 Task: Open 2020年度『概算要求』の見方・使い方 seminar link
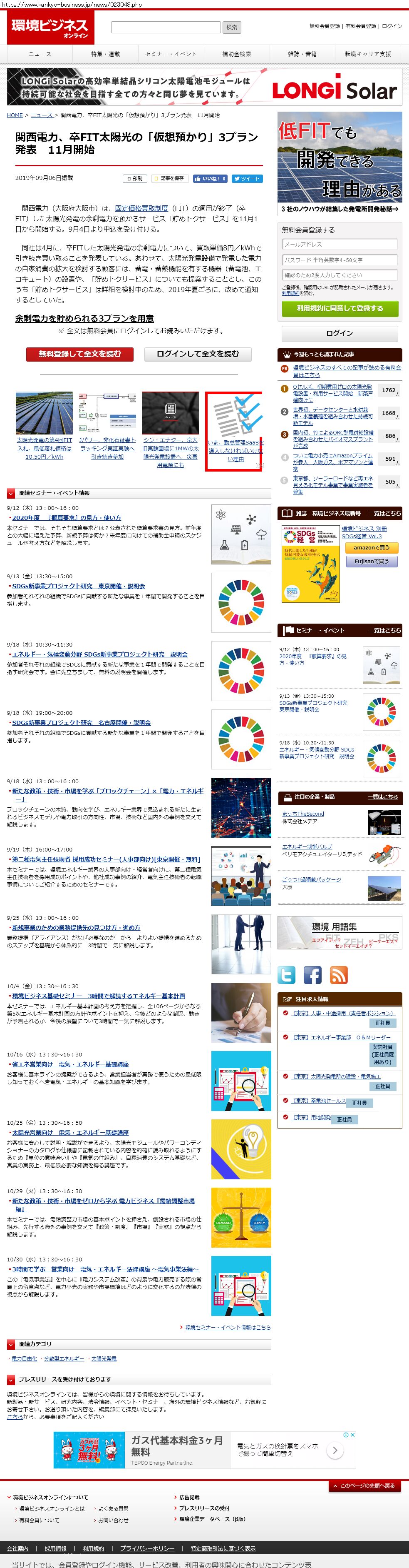click(x=66, y=517)
